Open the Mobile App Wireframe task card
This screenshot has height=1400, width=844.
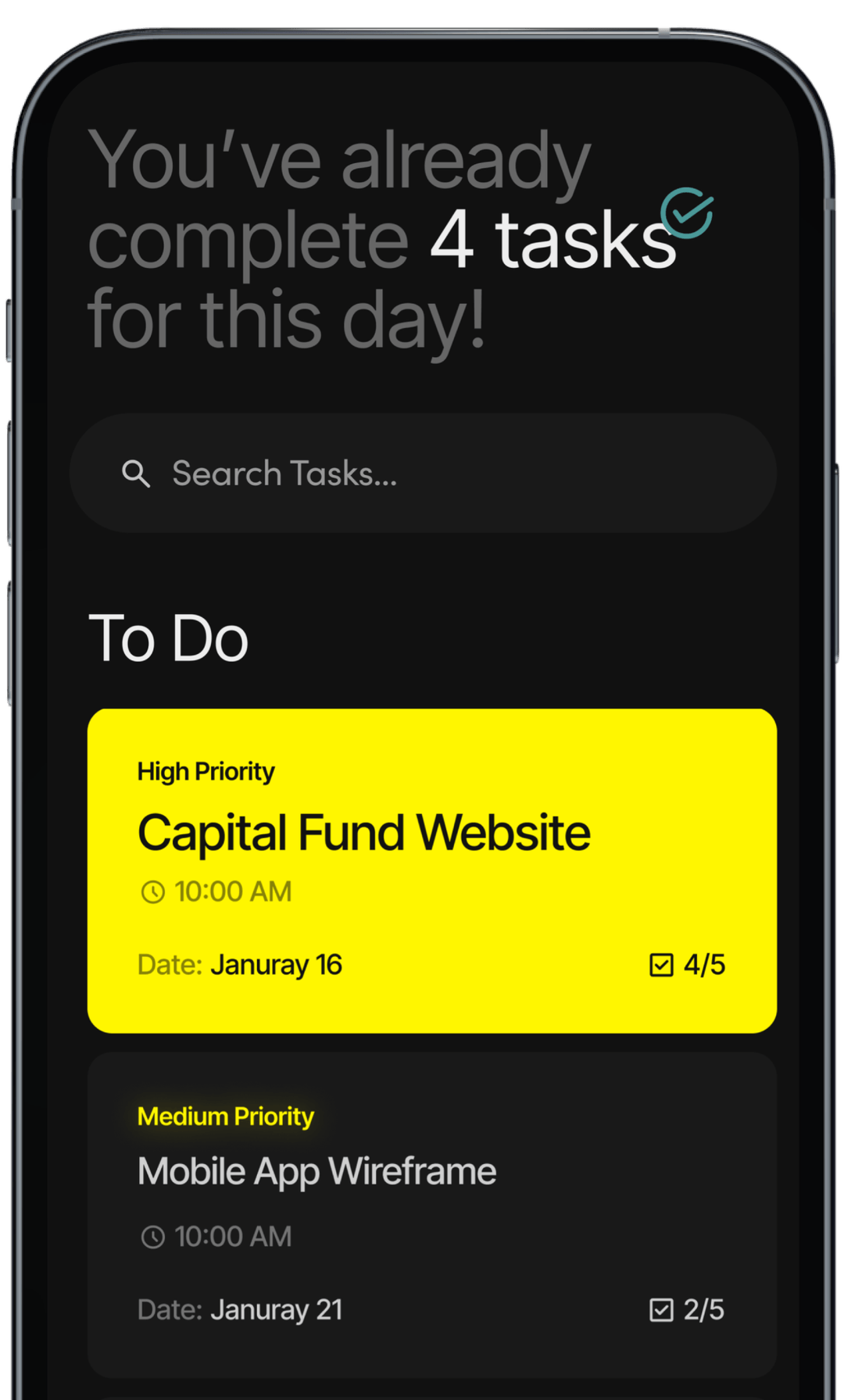[431, 1213]
